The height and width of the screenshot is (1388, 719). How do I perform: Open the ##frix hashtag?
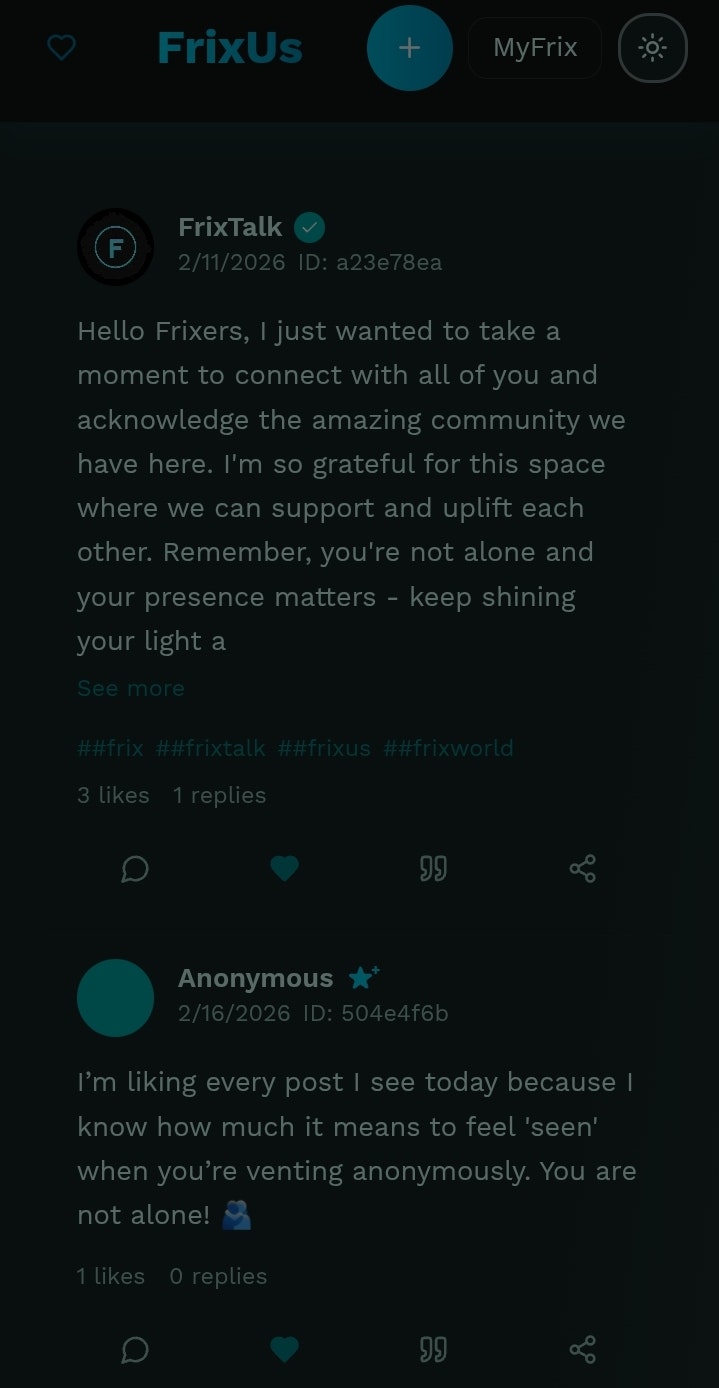110,748
